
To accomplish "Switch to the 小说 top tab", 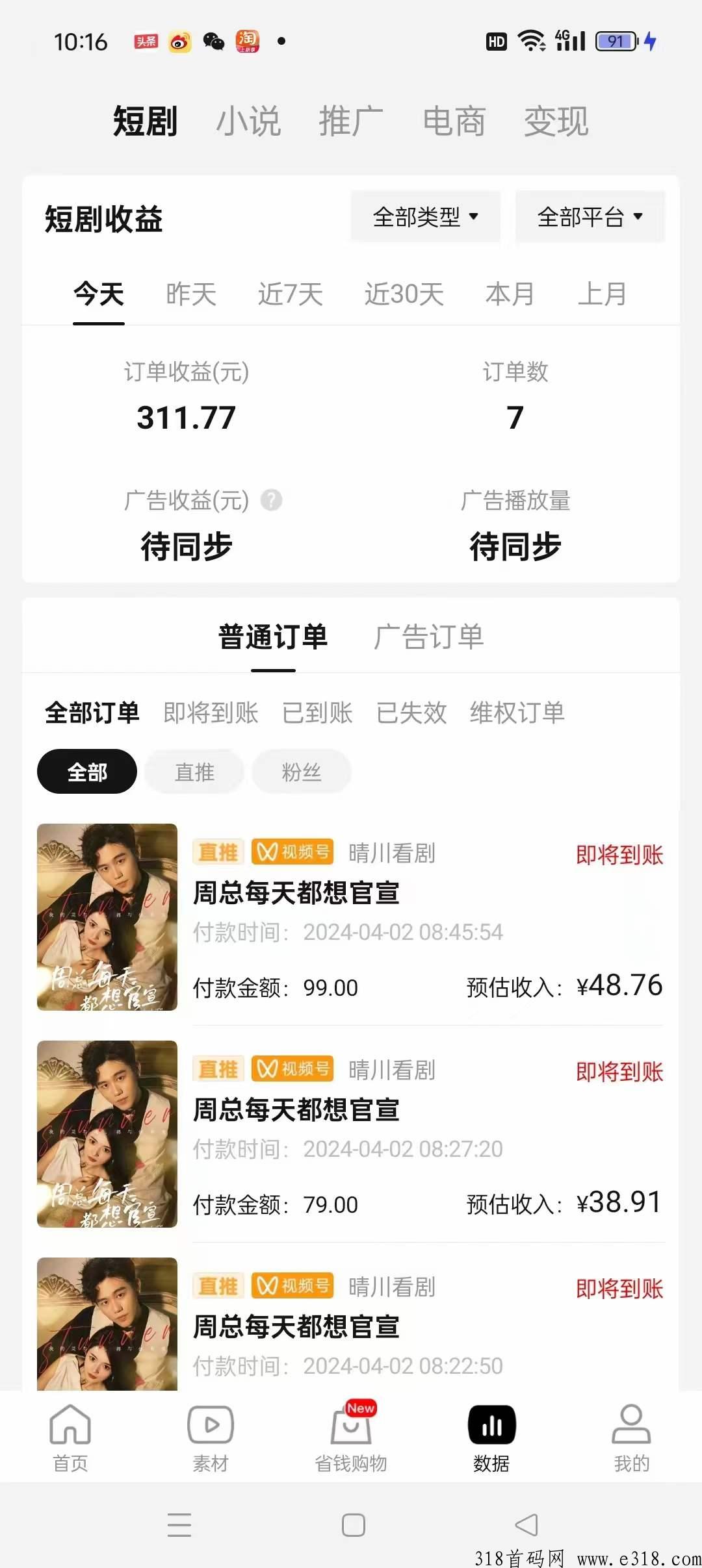I will coord(248,121).
